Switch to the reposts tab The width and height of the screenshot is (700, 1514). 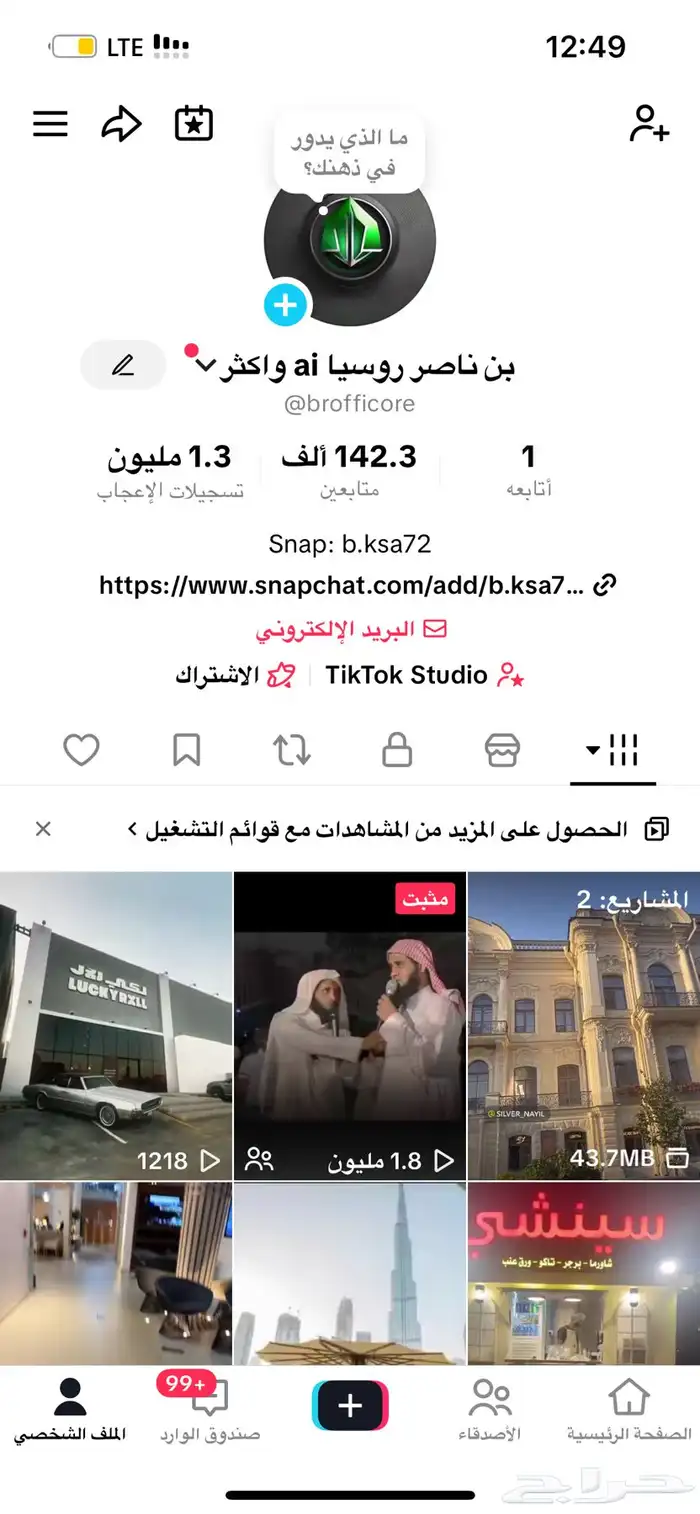pos(292,750)
